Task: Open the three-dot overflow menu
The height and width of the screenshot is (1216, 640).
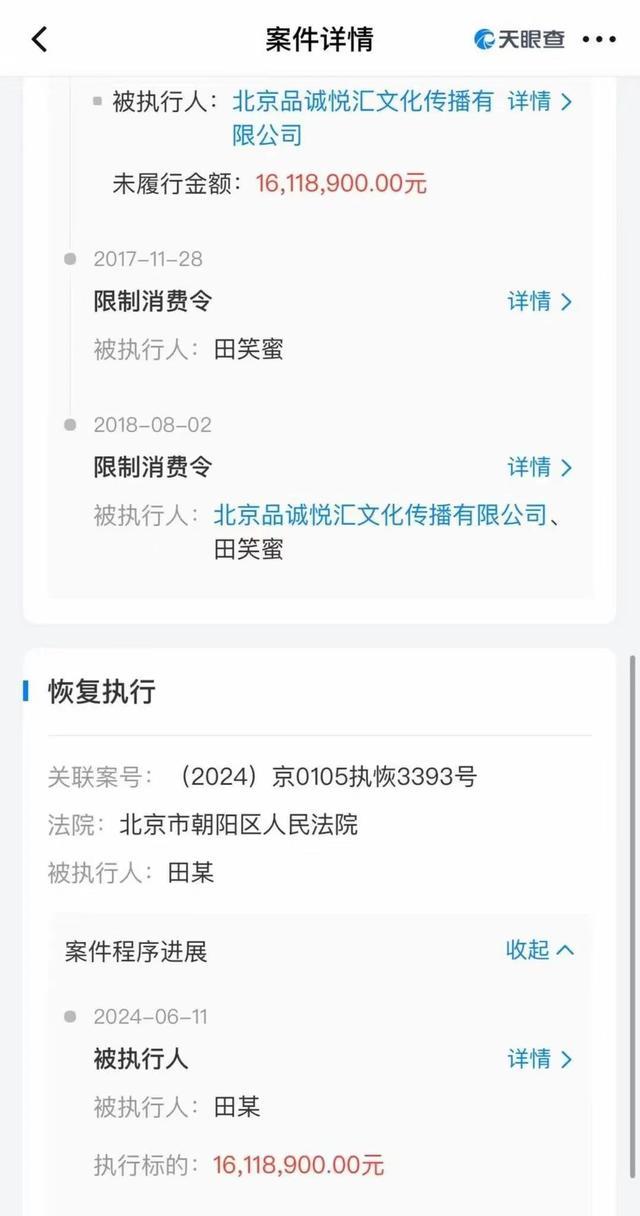Action: click(x=599, y=39)
